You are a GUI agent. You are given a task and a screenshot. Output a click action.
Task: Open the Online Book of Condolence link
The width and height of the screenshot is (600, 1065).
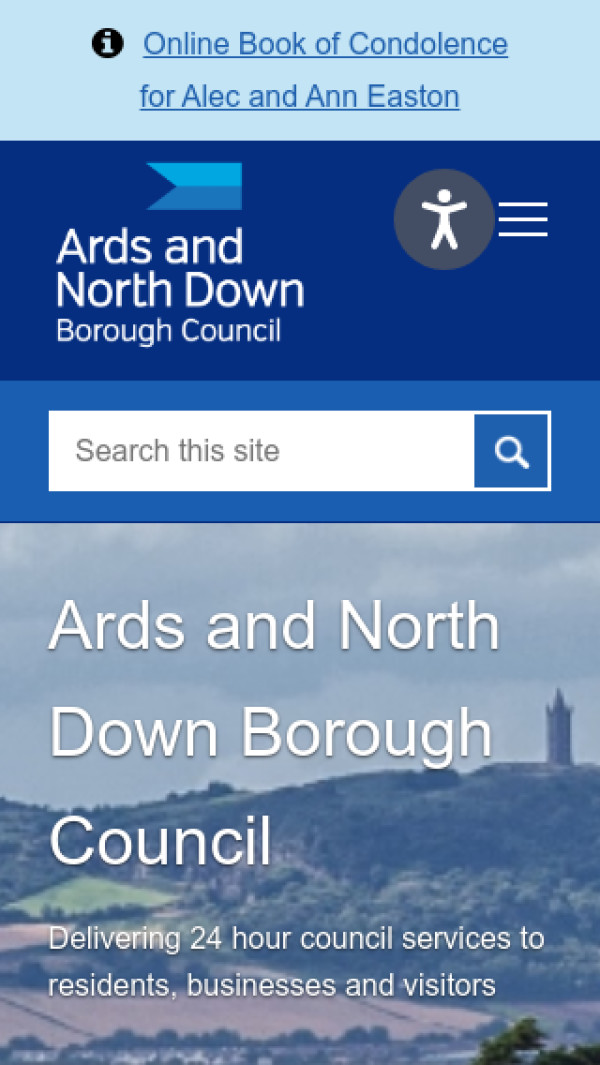(324, 45)
